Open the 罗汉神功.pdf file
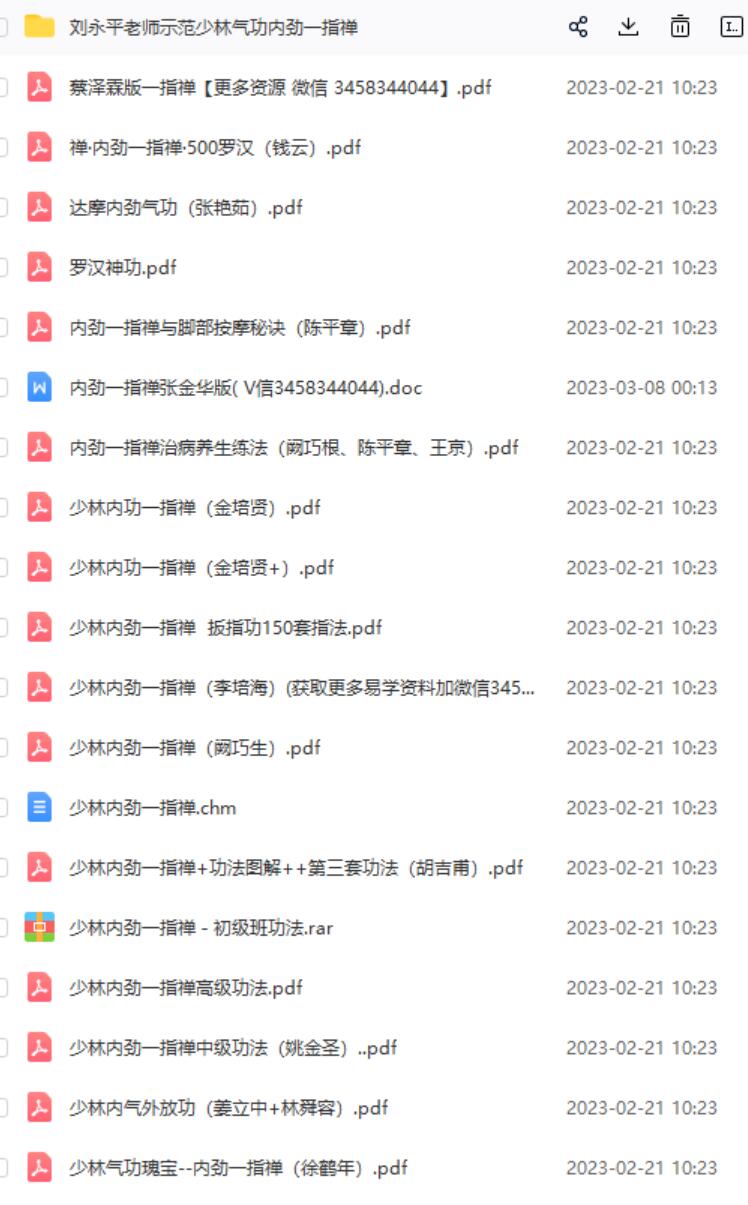This screenshot has width=748, height=1205. (x=123, y=268)
